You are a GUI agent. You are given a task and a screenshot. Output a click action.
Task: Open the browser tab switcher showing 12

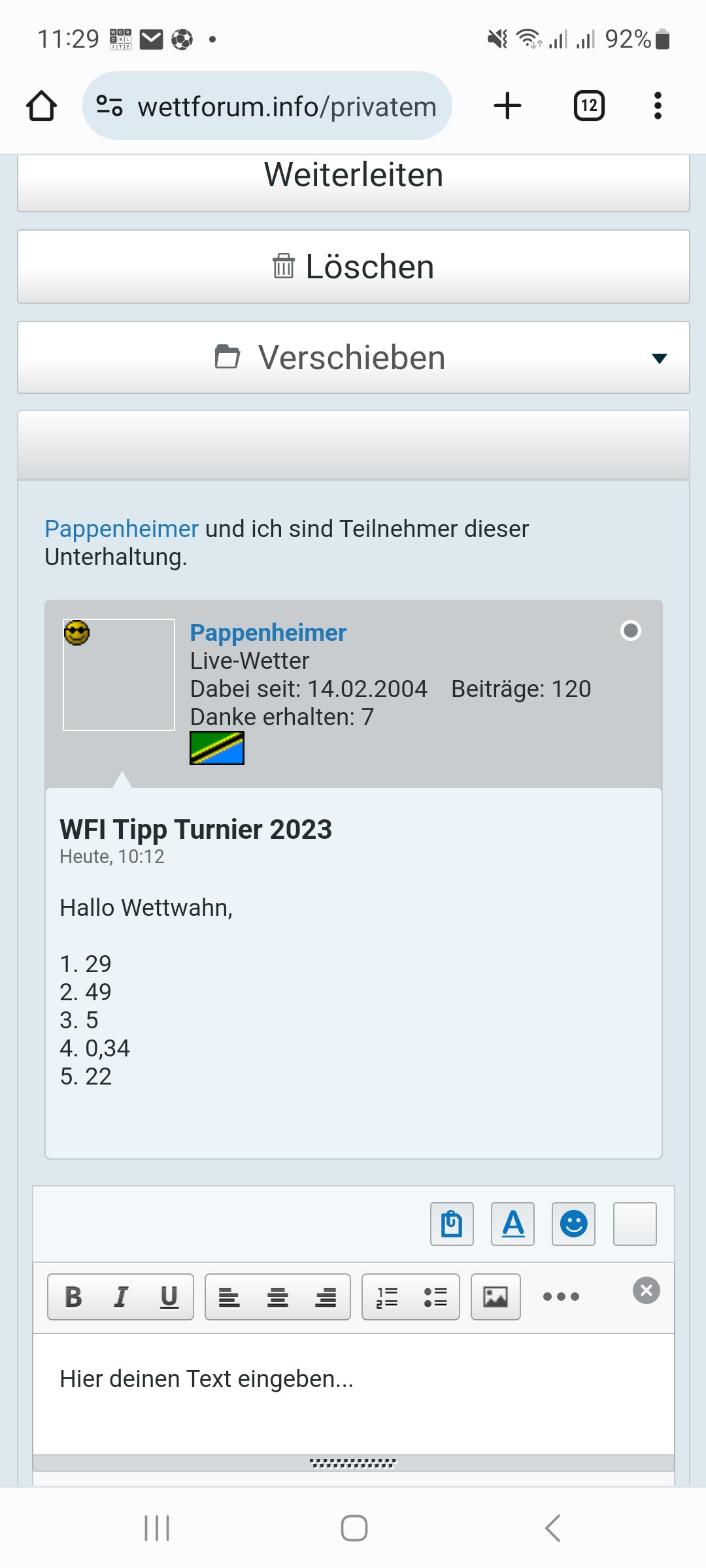[589, 106]
